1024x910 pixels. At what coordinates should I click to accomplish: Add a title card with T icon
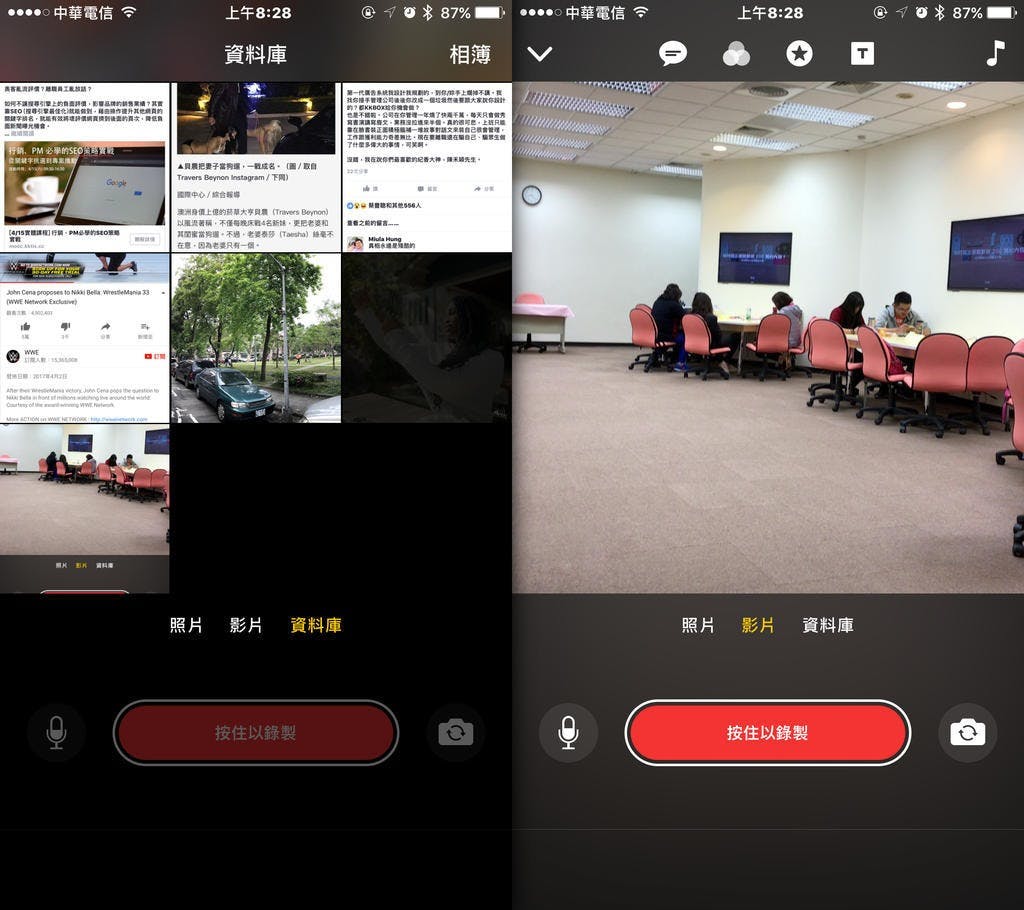coord(862,54)
